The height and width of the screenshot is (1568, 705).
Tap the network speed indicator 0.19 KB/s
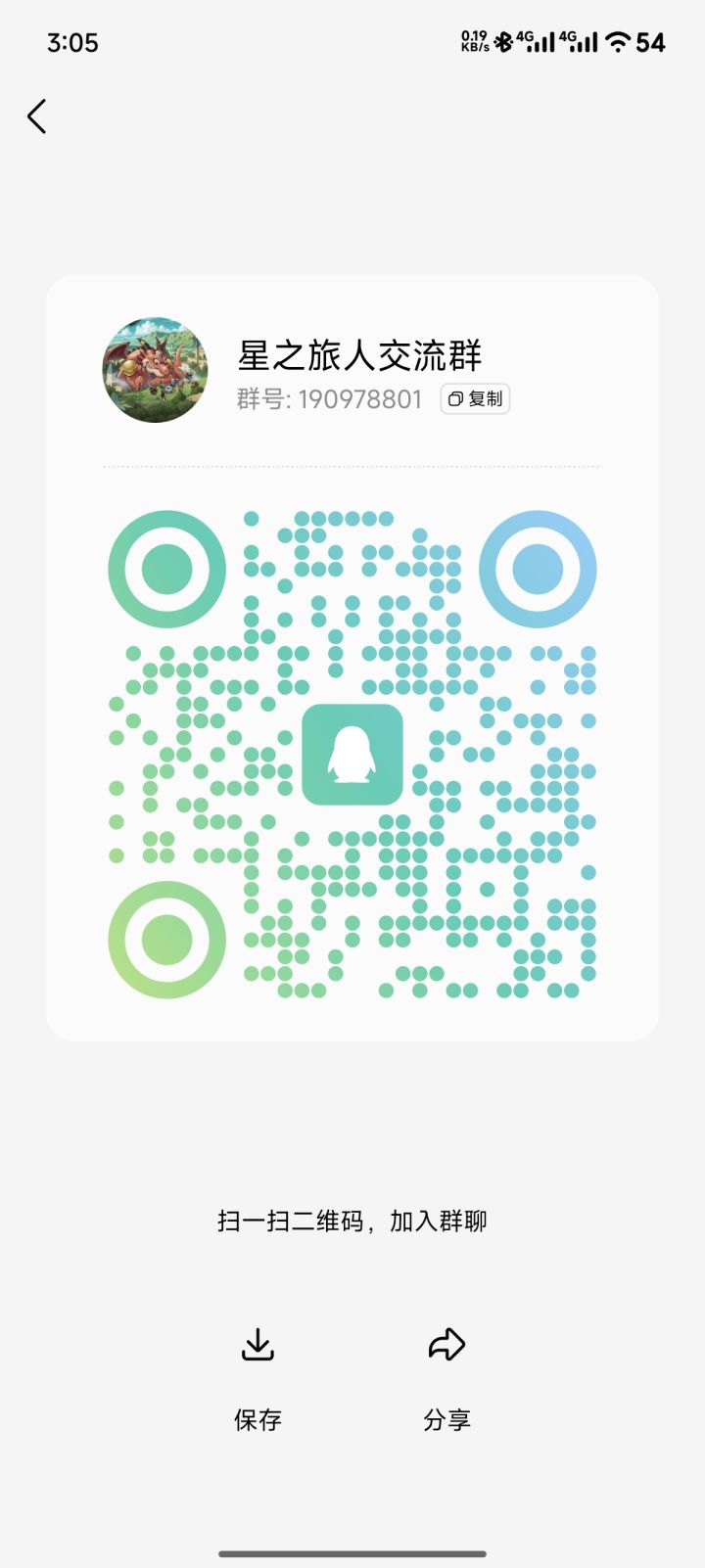click(473, 39)
